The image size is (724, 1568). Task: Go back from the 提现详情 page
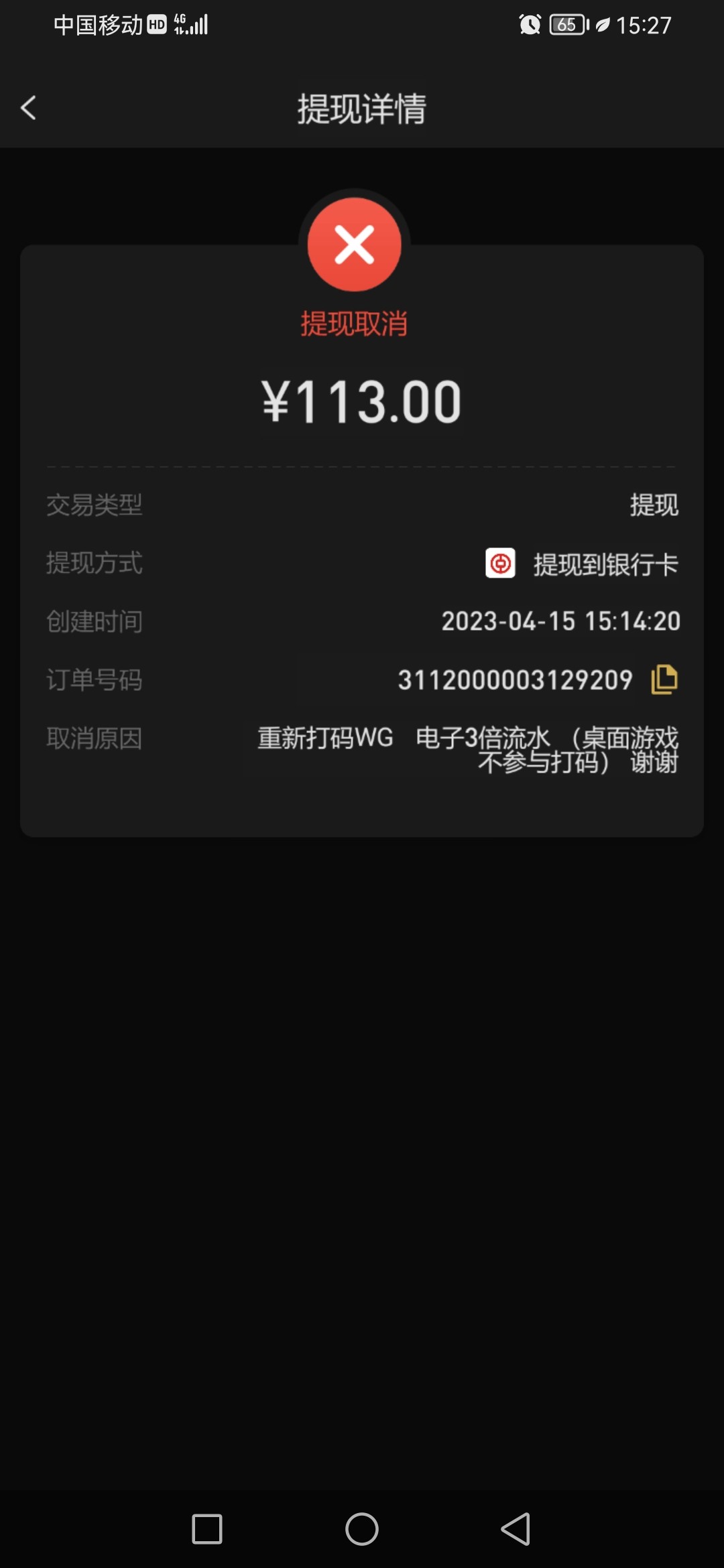point(28,108)
